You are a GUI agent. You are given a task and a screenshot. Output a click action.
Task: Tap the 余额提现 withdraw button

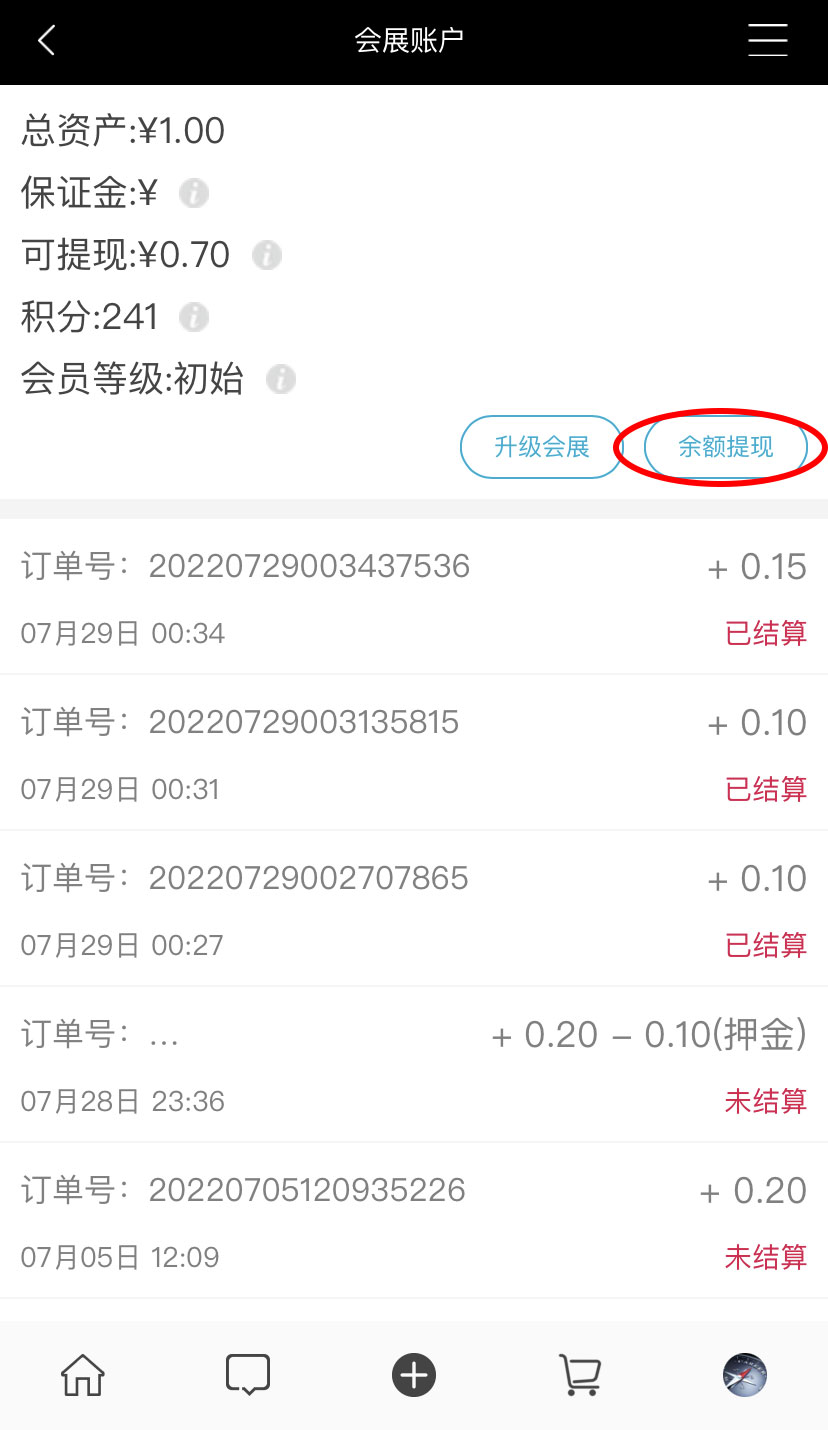point(726,447)
